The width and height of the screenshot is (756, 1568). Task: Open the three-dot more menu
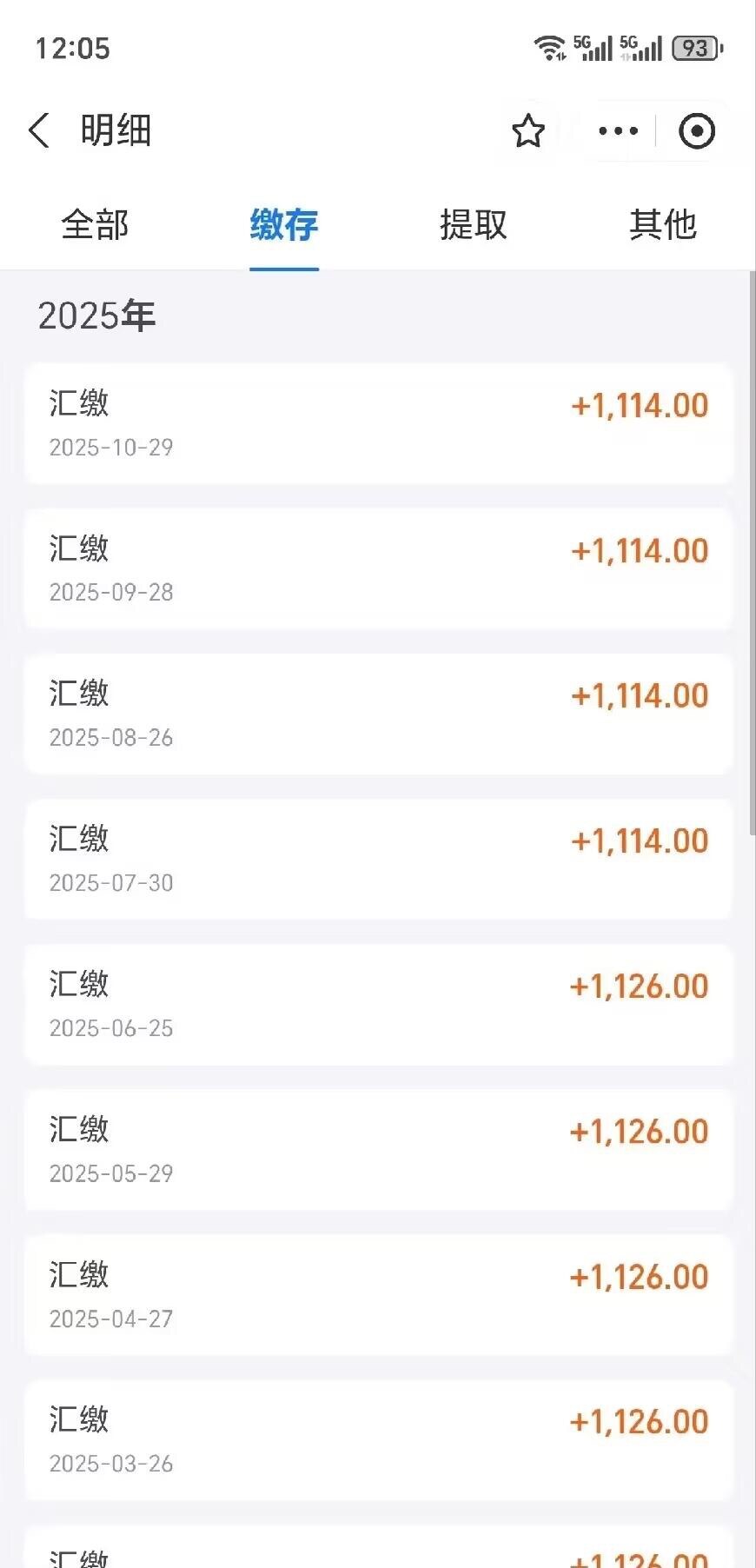click(618, 131)
